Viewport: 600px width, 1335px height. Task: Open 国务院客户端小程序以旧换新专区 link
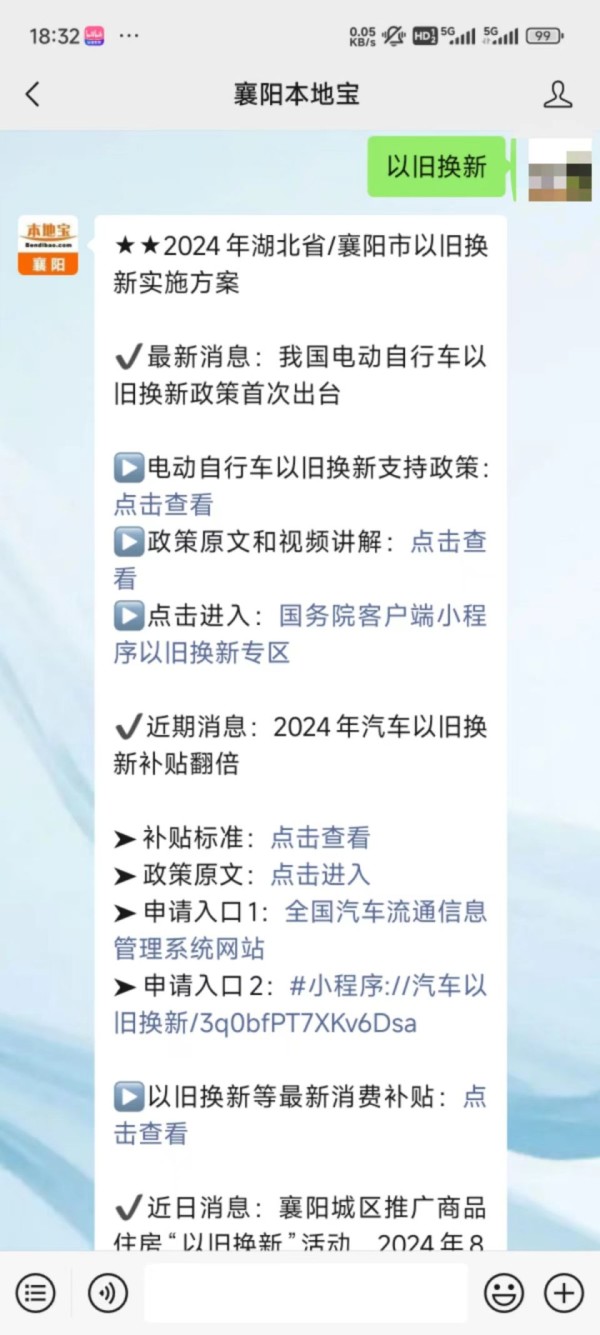[382, 615]
